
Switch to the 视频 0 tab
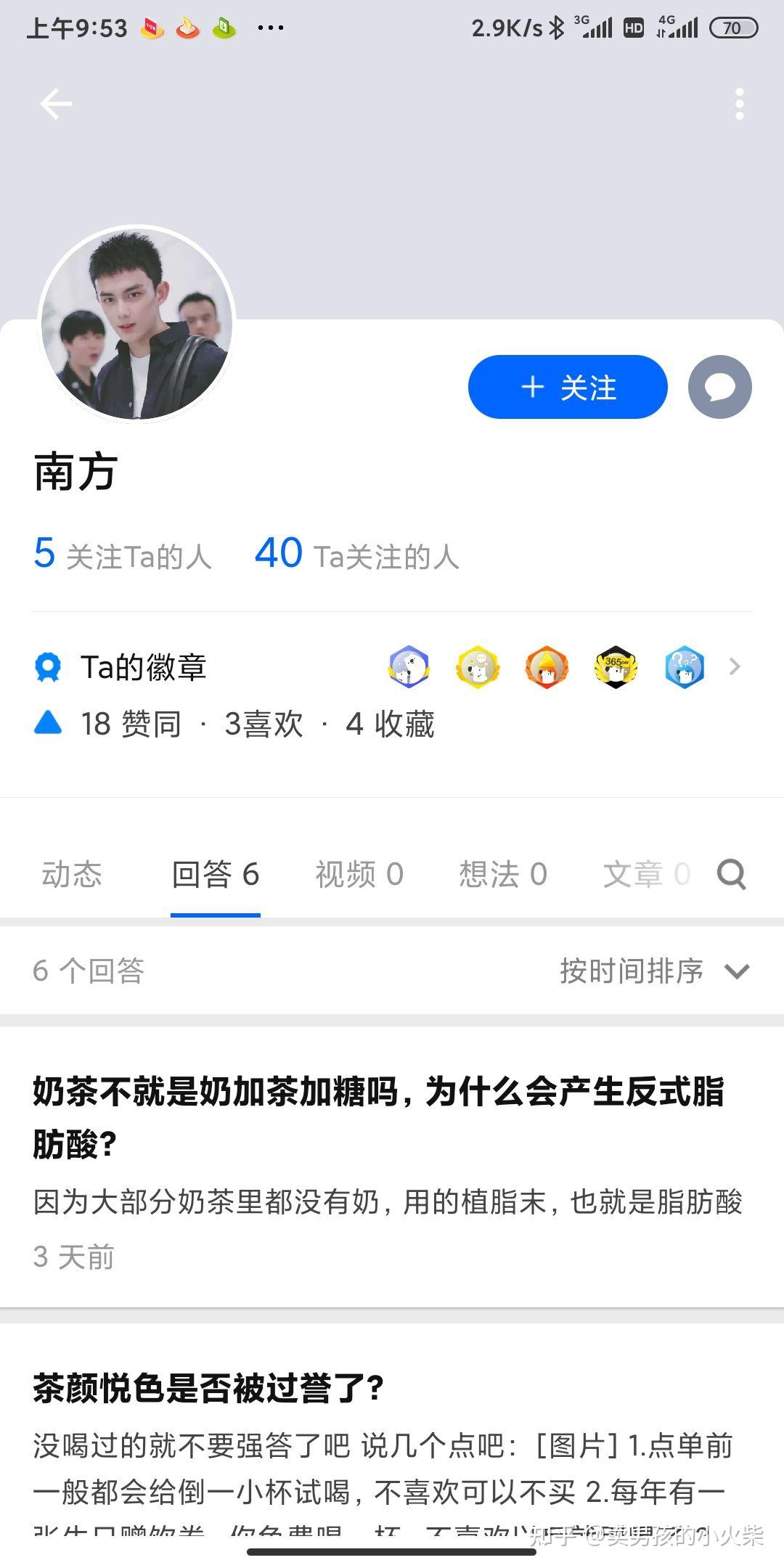point(359,874)
